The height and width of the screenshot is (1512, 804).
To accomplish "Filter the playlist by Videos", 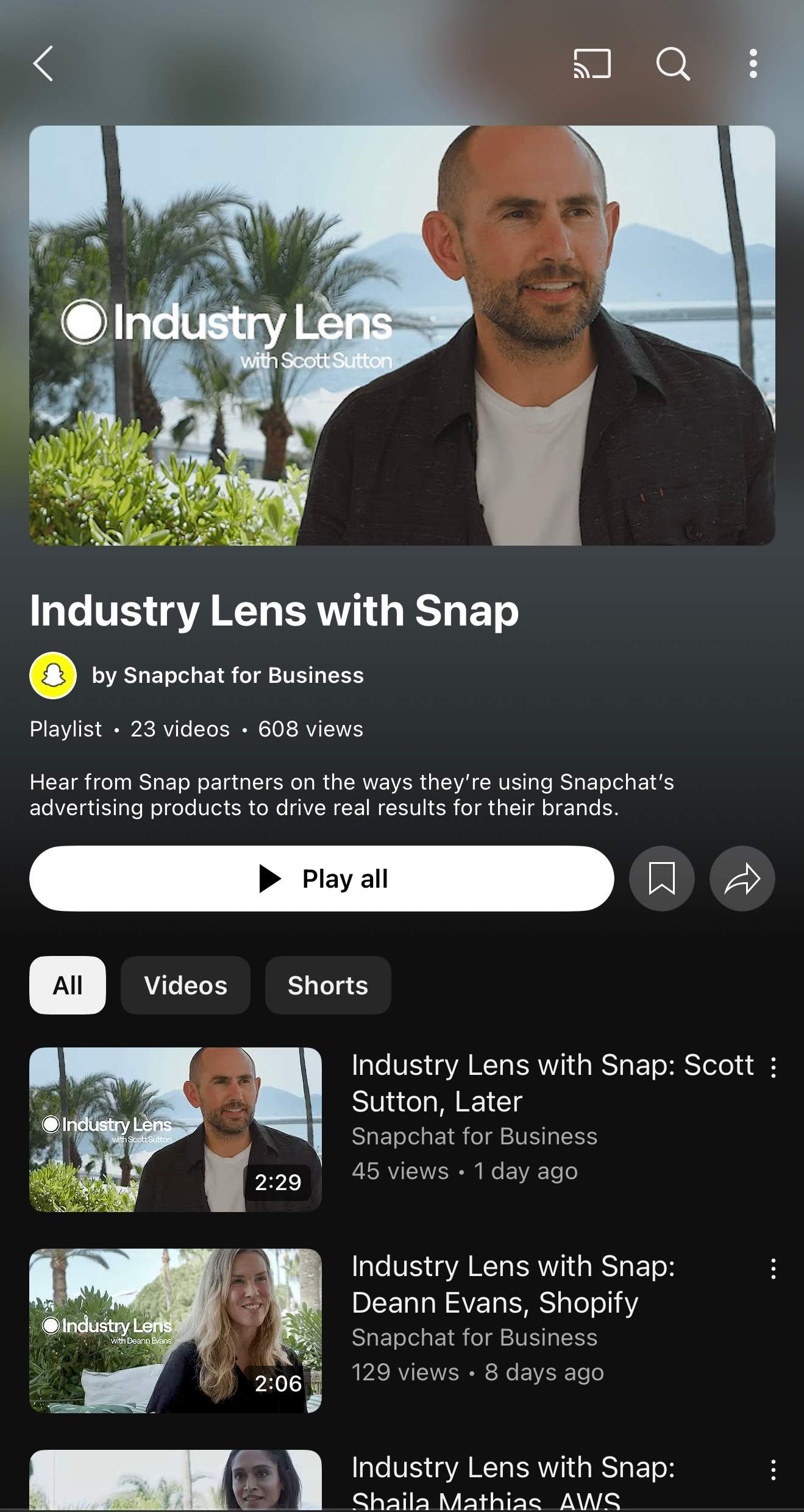I will click(185, 985).
